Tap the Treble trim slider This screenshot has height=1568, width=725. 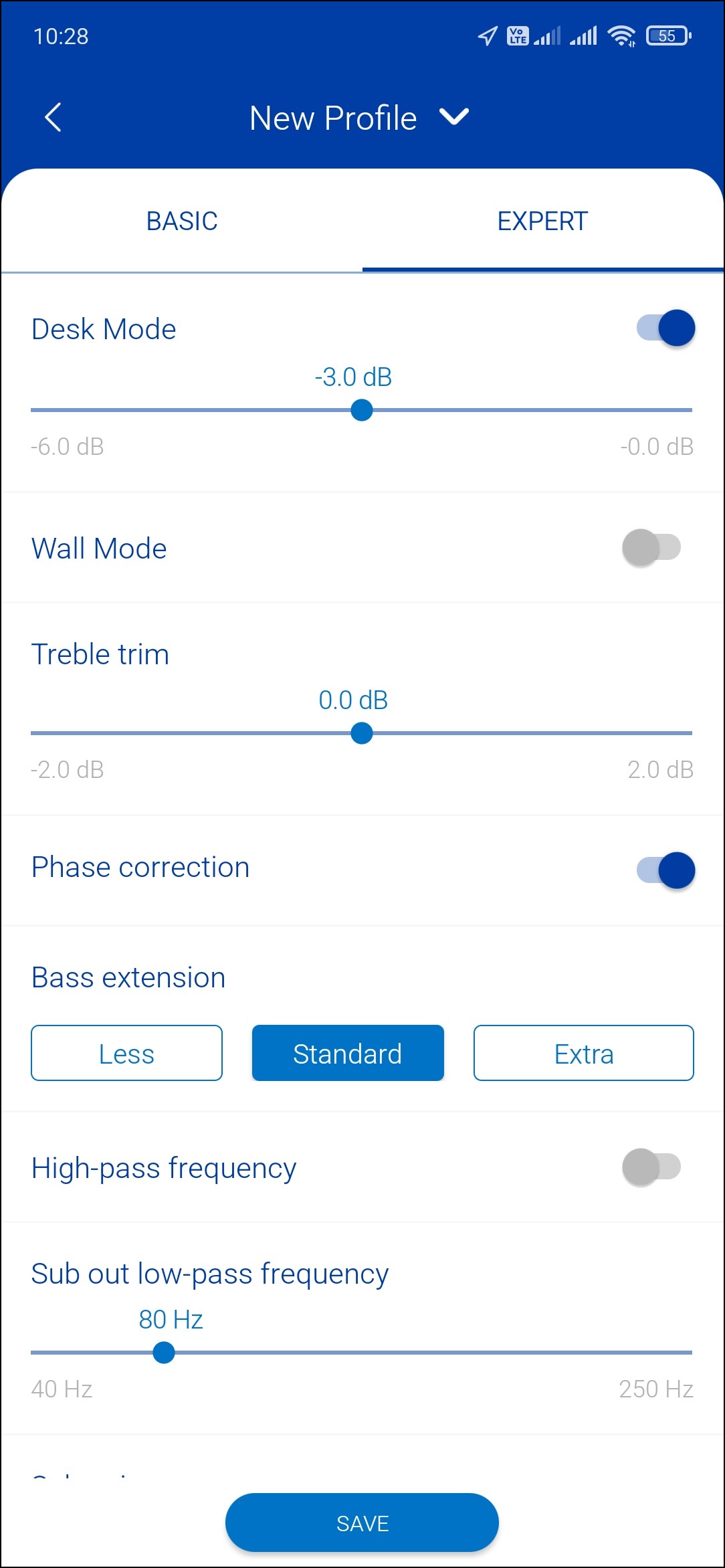point(362,733)
